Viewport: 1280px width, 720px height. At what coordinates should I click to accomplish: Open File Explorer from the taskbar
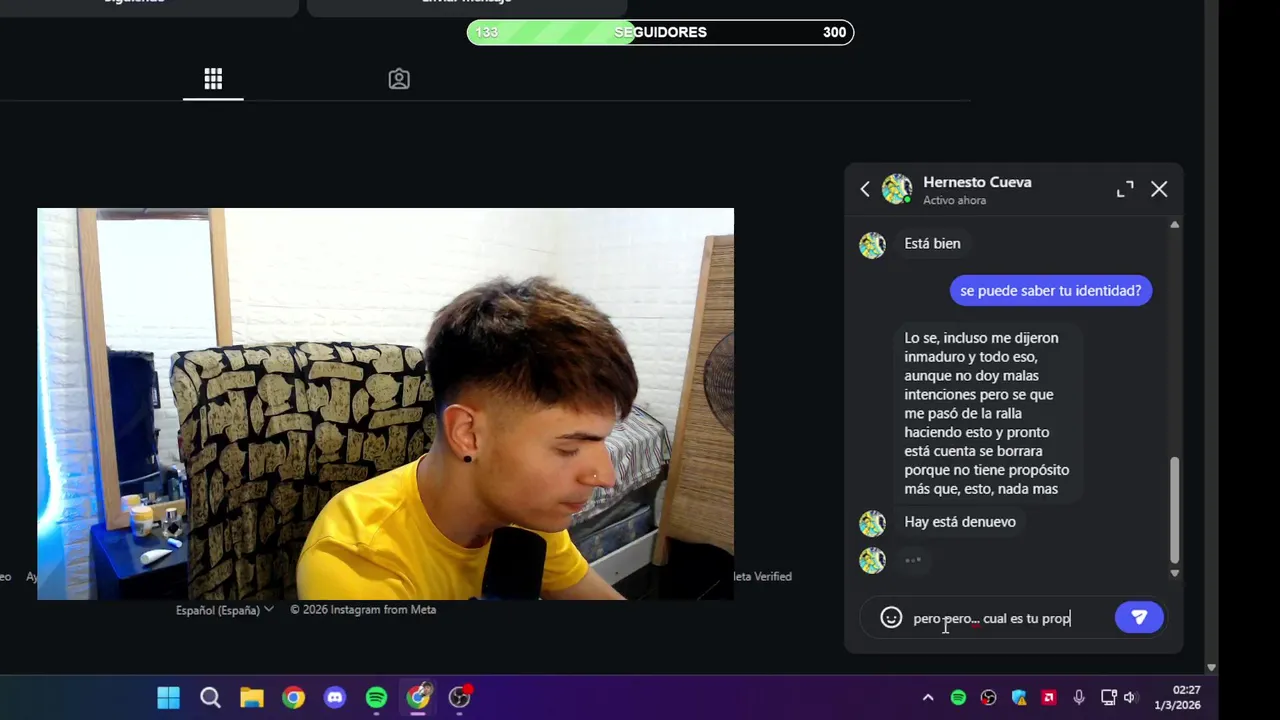(x=251, y=698)
